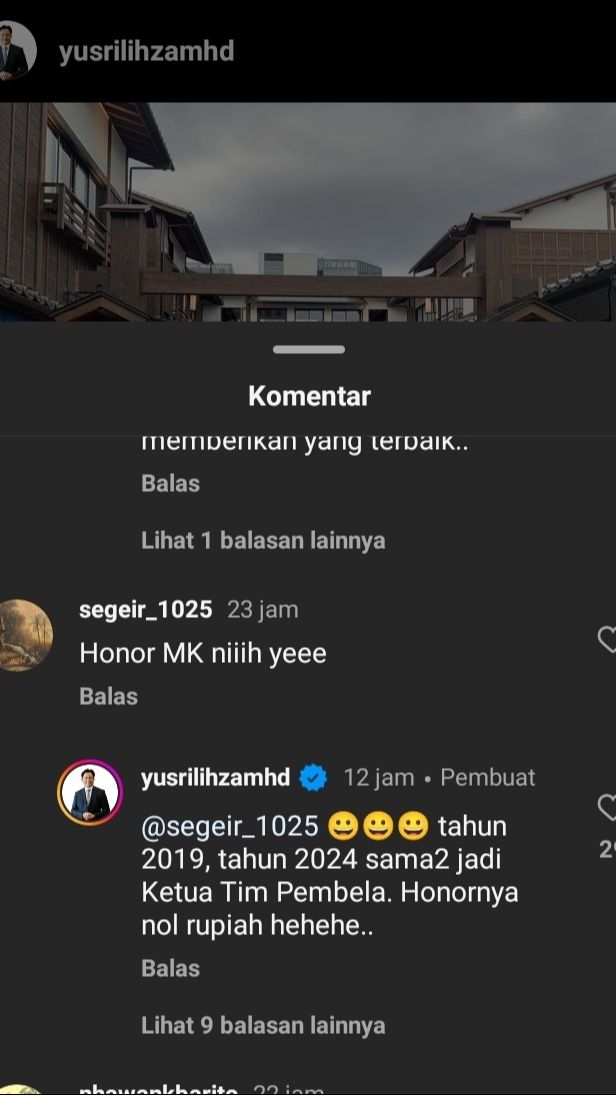Expand 'Lihat 9 balasan lainnya'
Viewport: 616px width, 1095px height.
click(263, 1025)
